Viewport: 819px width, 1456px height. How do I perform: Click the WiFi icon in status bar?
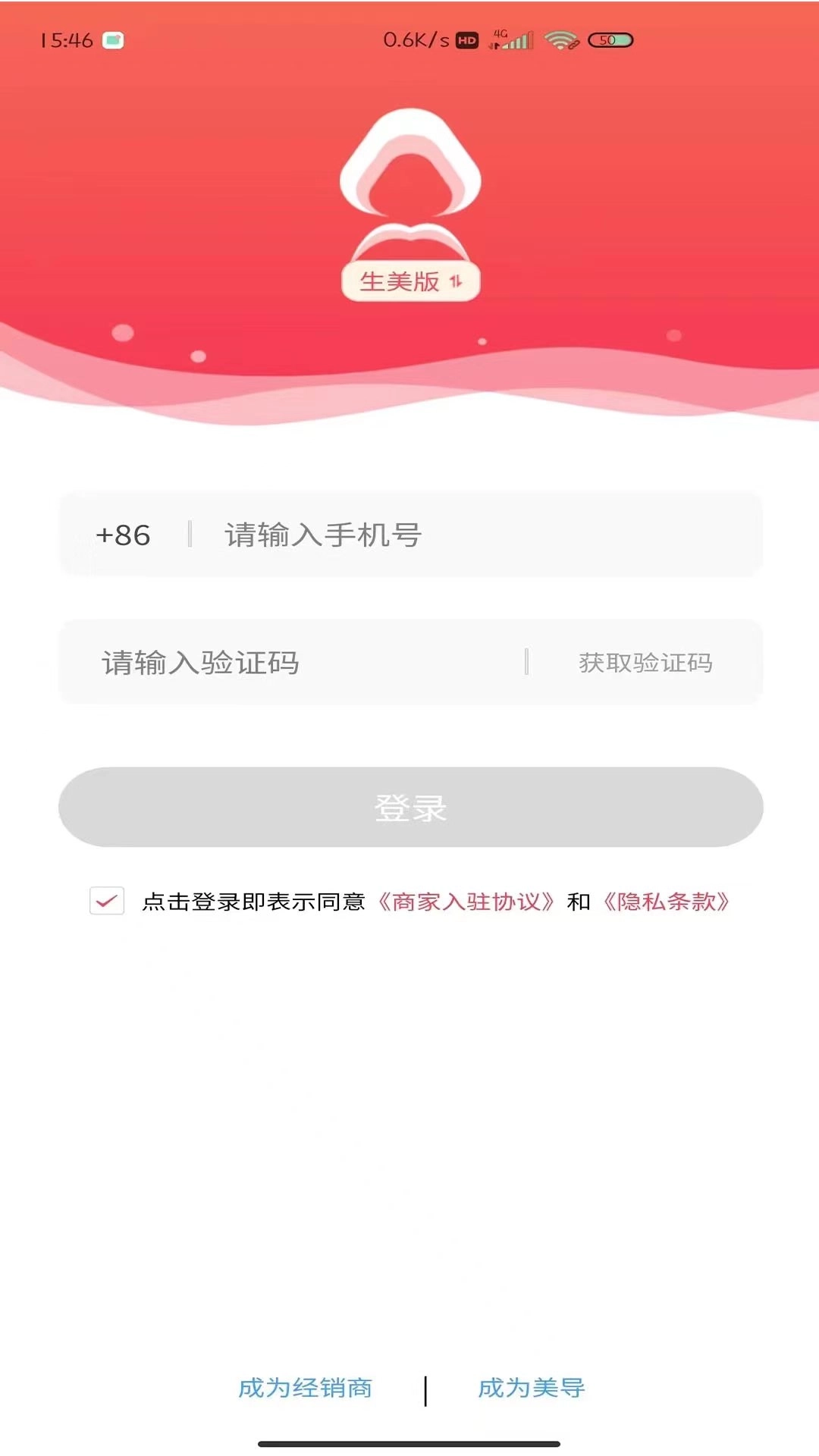click(562, 40)
